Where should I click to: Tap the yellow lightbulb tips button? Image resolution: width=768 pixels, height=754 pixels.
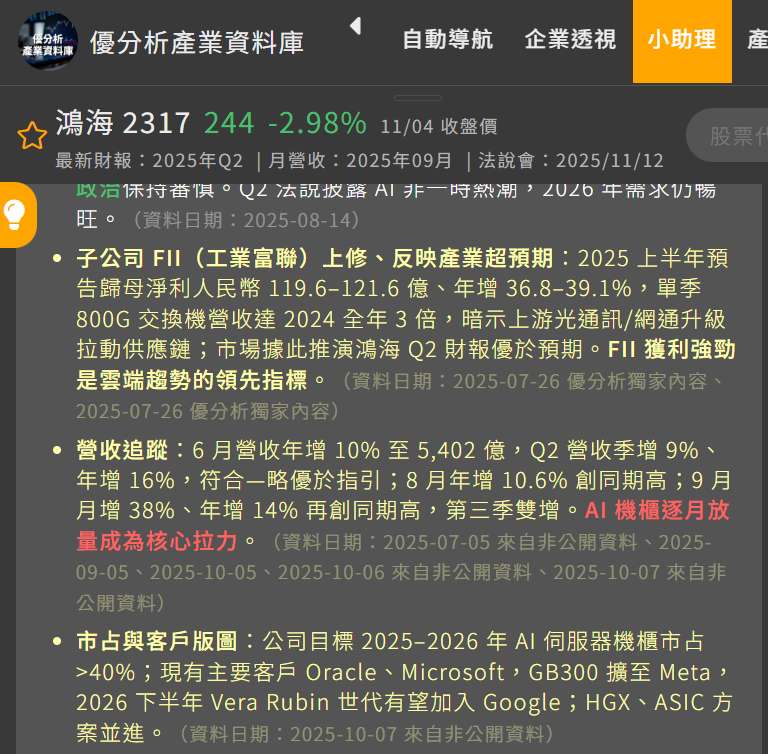click(x=15, y=214)
